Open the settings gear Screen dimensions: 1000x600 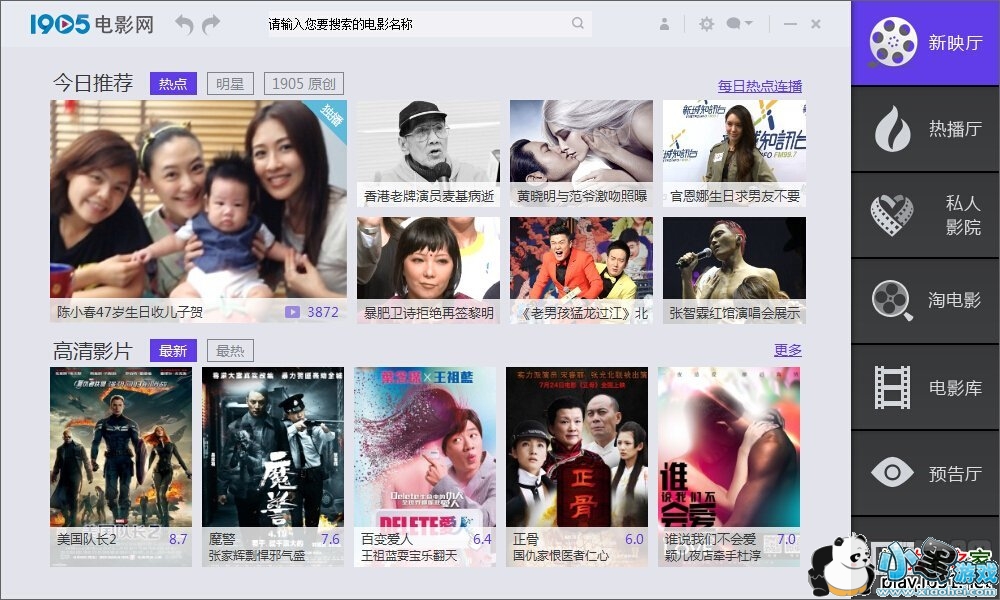[x=706, y=24]
